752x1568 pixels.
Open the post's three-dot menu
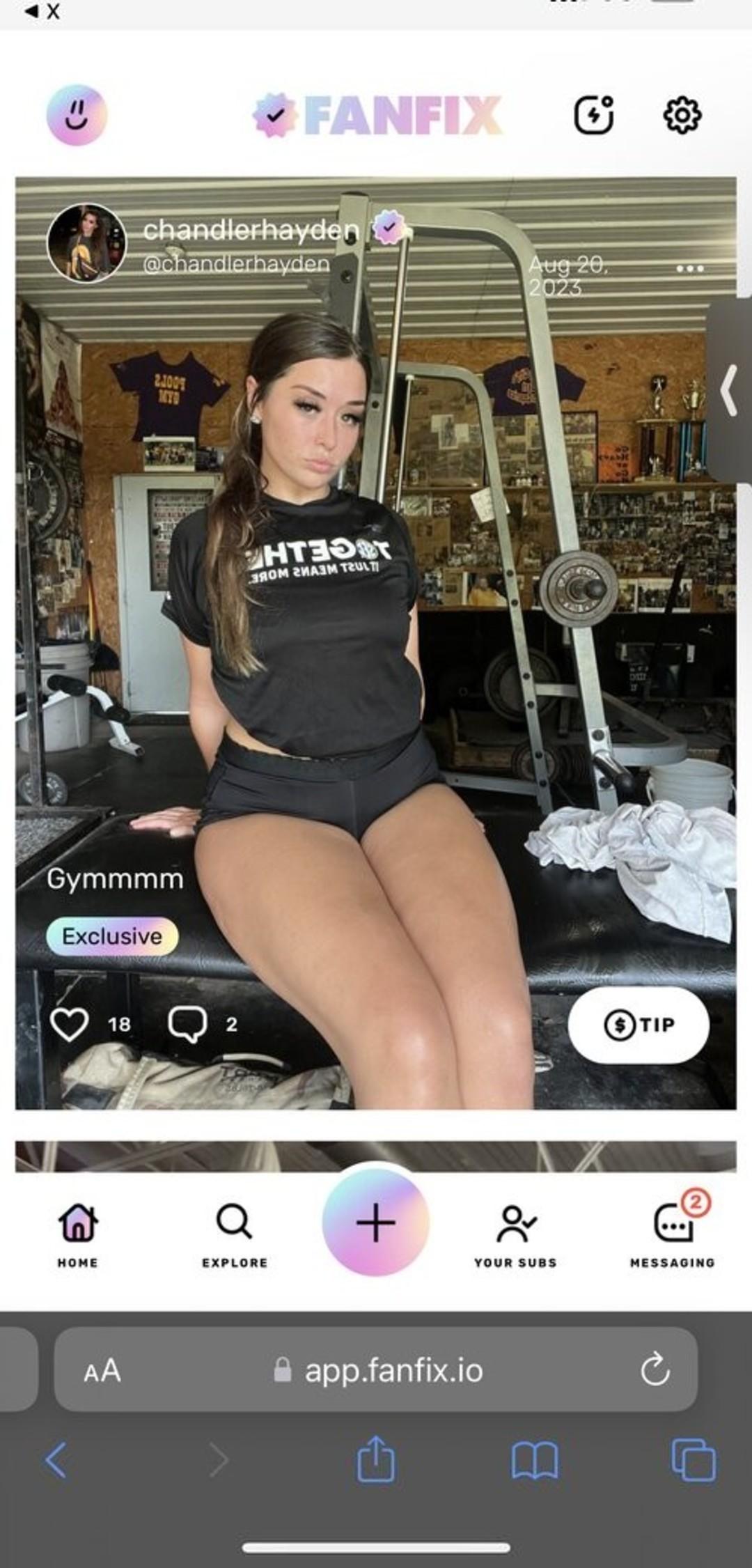tap(689, 269)
